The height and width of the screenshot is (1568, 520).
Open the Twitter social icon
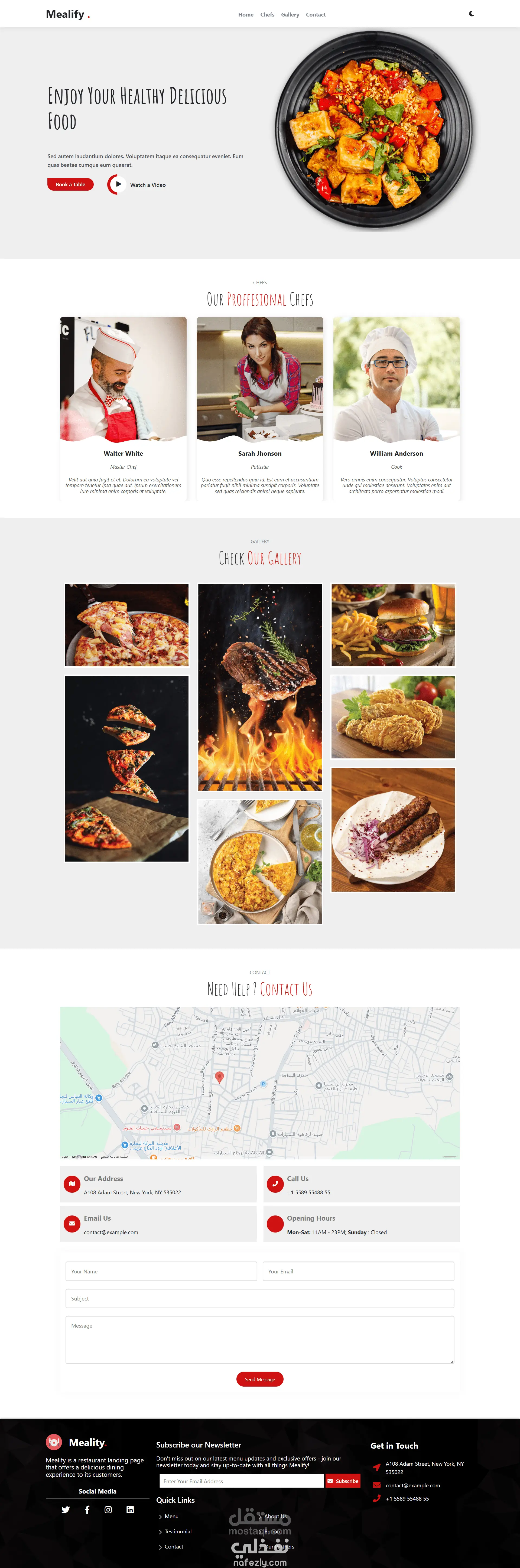66,1510
